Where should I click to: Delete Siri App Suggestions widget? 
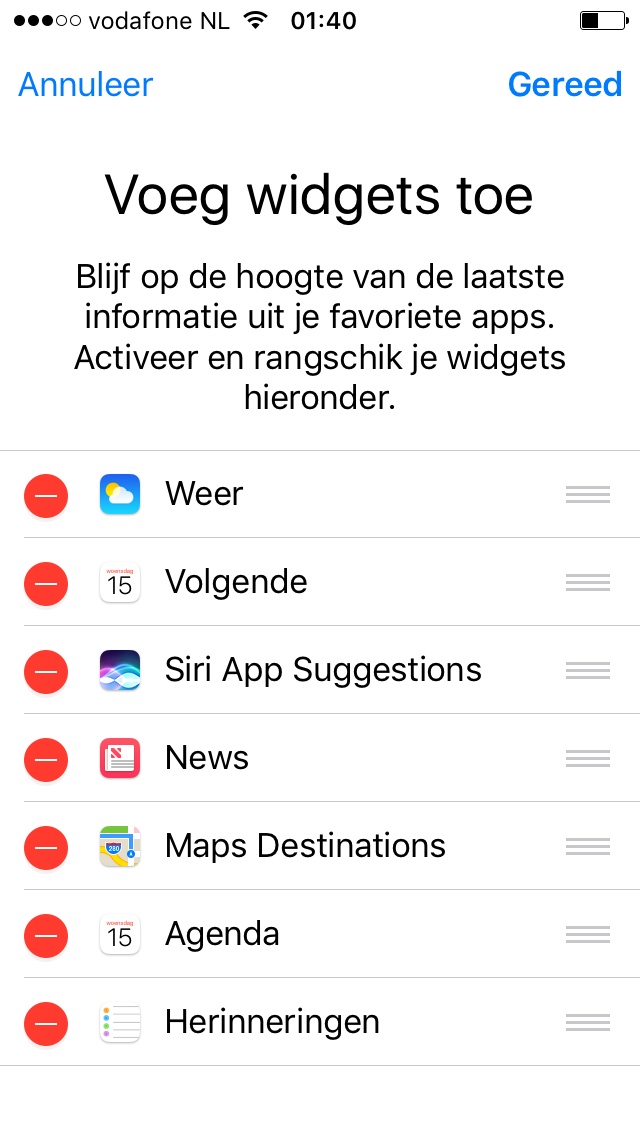click(46, 671)
